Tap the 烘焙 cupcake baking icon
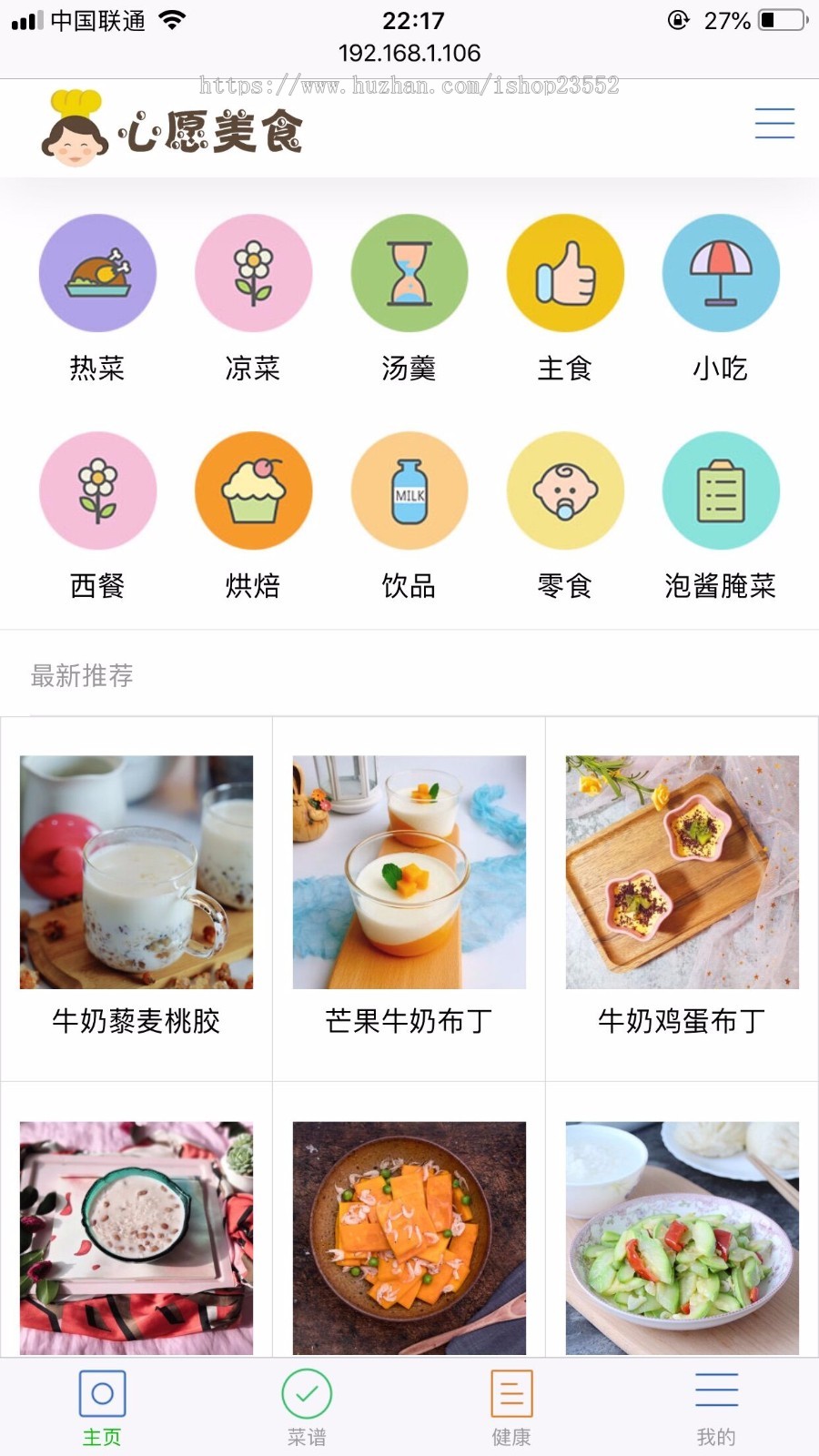819x1456 pixels. (x=254, y=490)
